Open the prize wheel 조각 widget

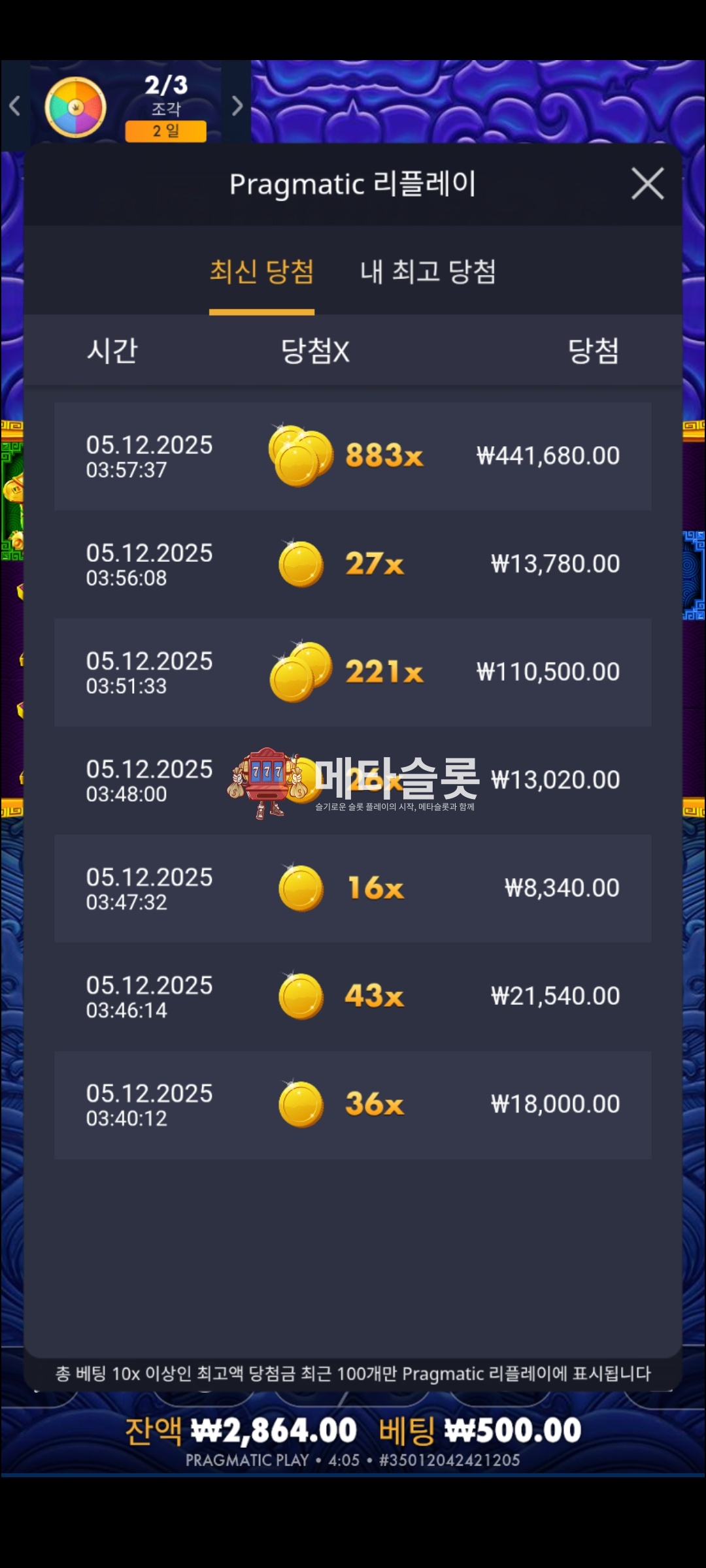126,106
